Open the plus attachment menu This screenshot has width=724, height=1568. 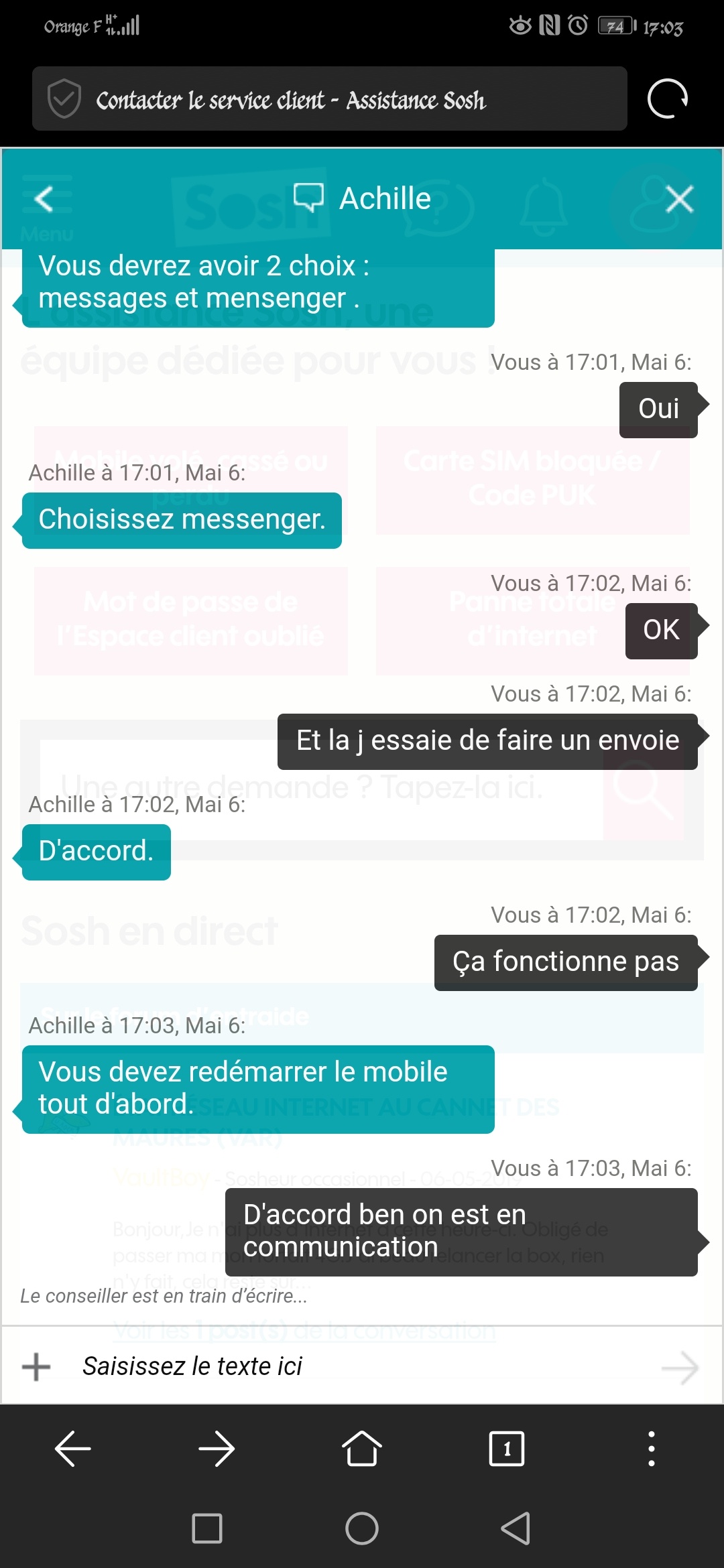[36, 1367]
